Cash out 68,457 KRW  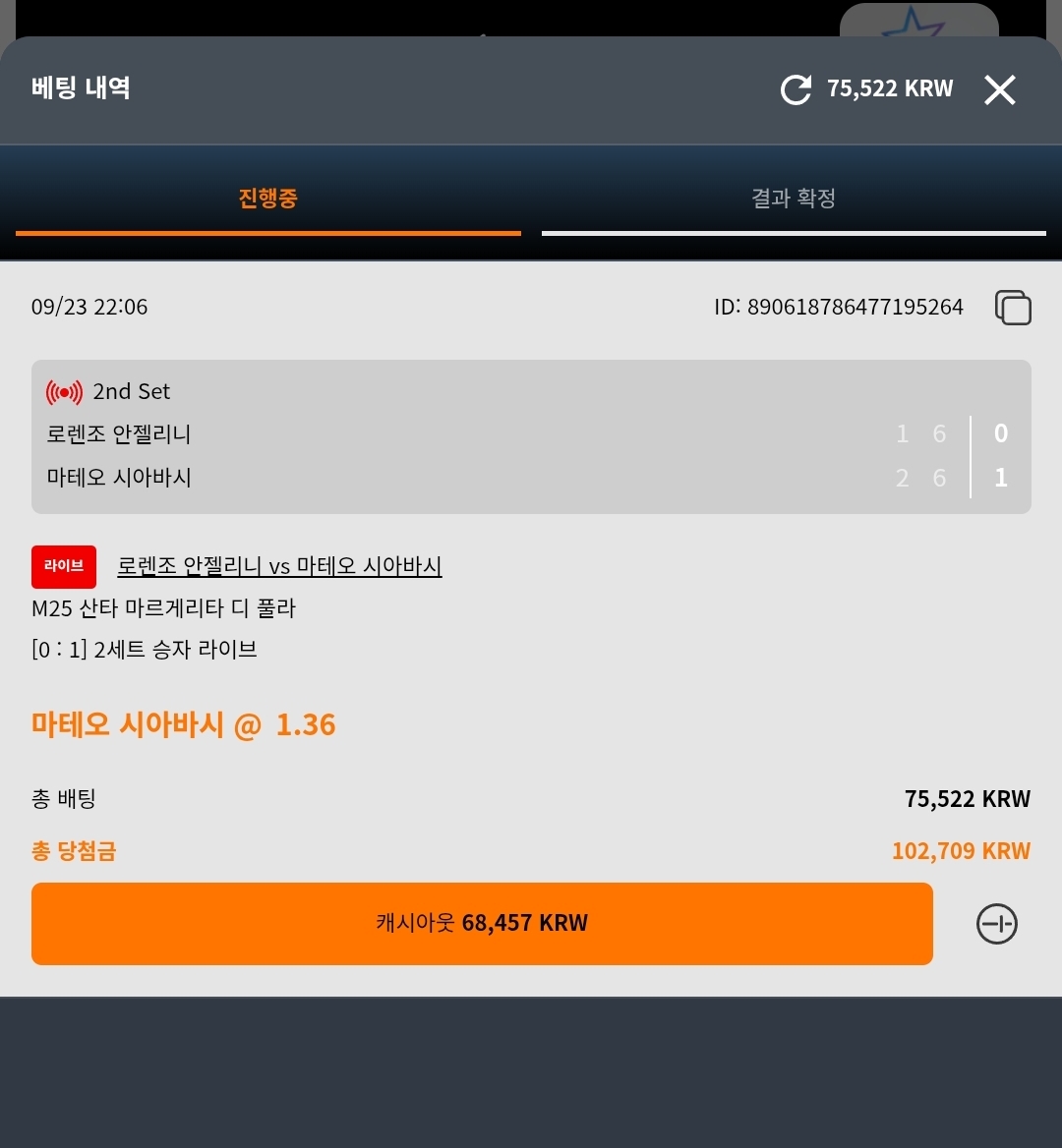point(482,923)
